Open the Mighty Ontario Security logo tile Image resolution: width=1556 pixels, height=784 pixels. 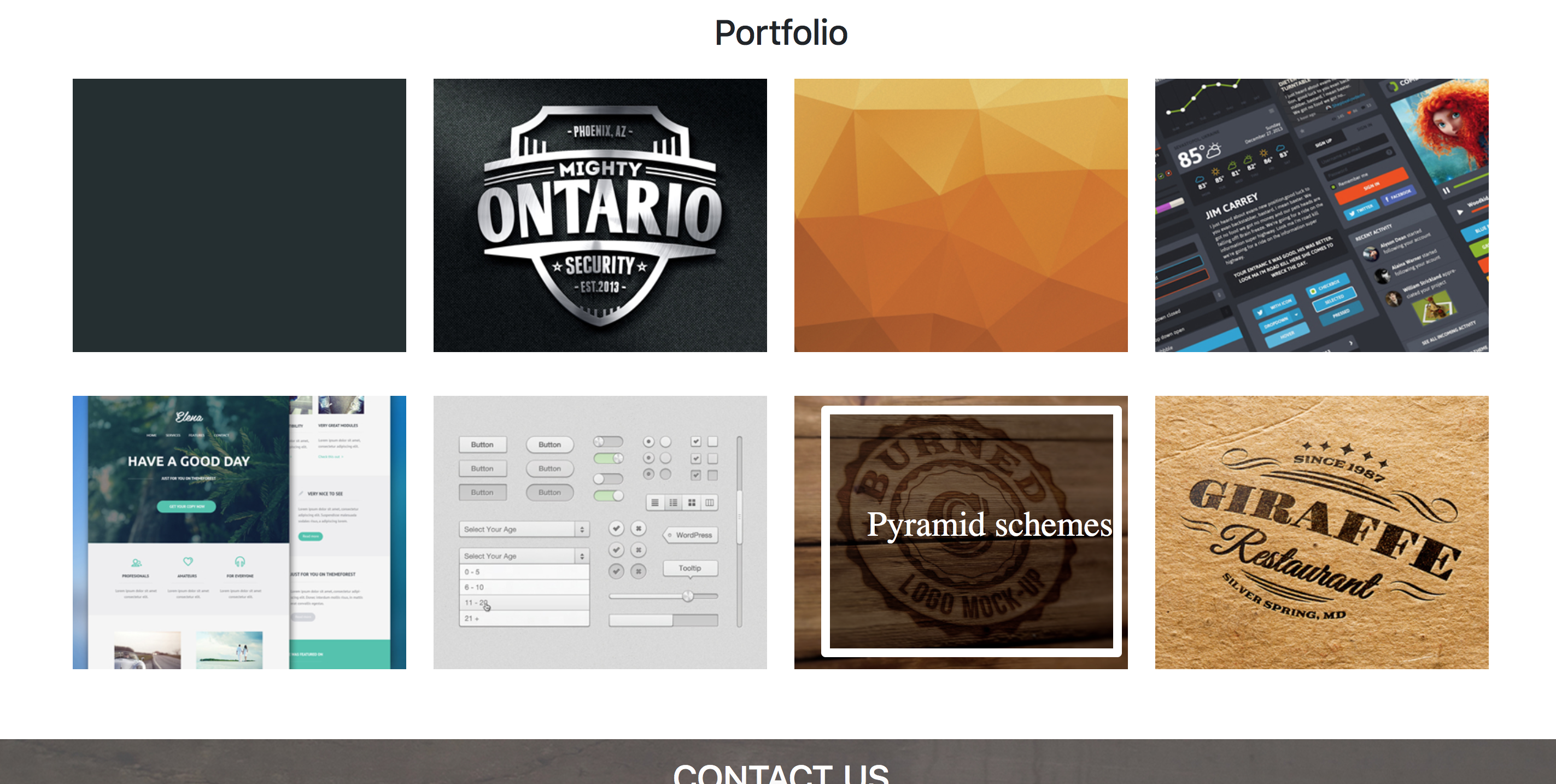click(x=600, y=215)
